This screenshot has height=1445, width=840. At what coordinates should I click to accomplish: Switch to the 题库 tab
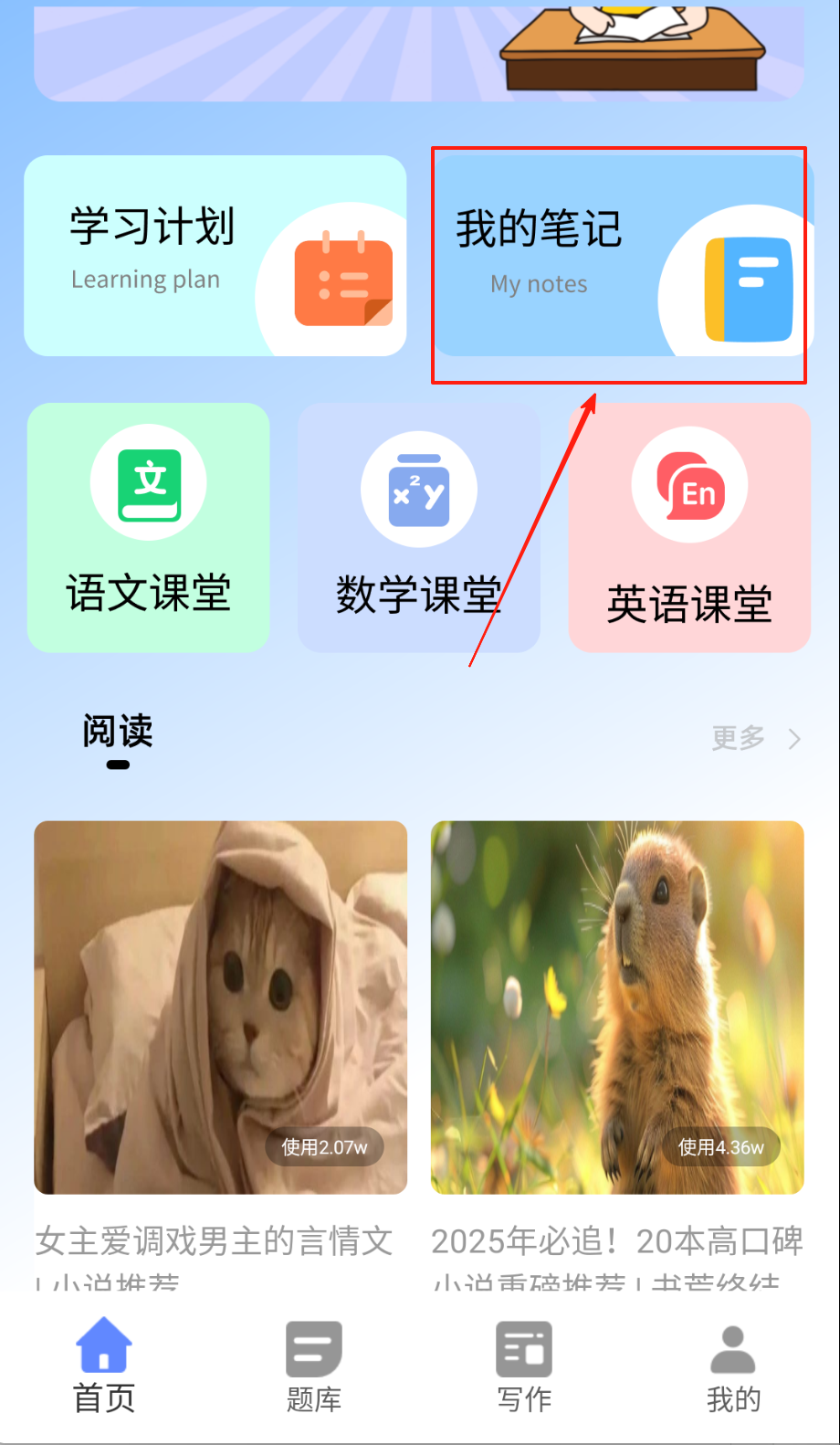(314, 1365)
